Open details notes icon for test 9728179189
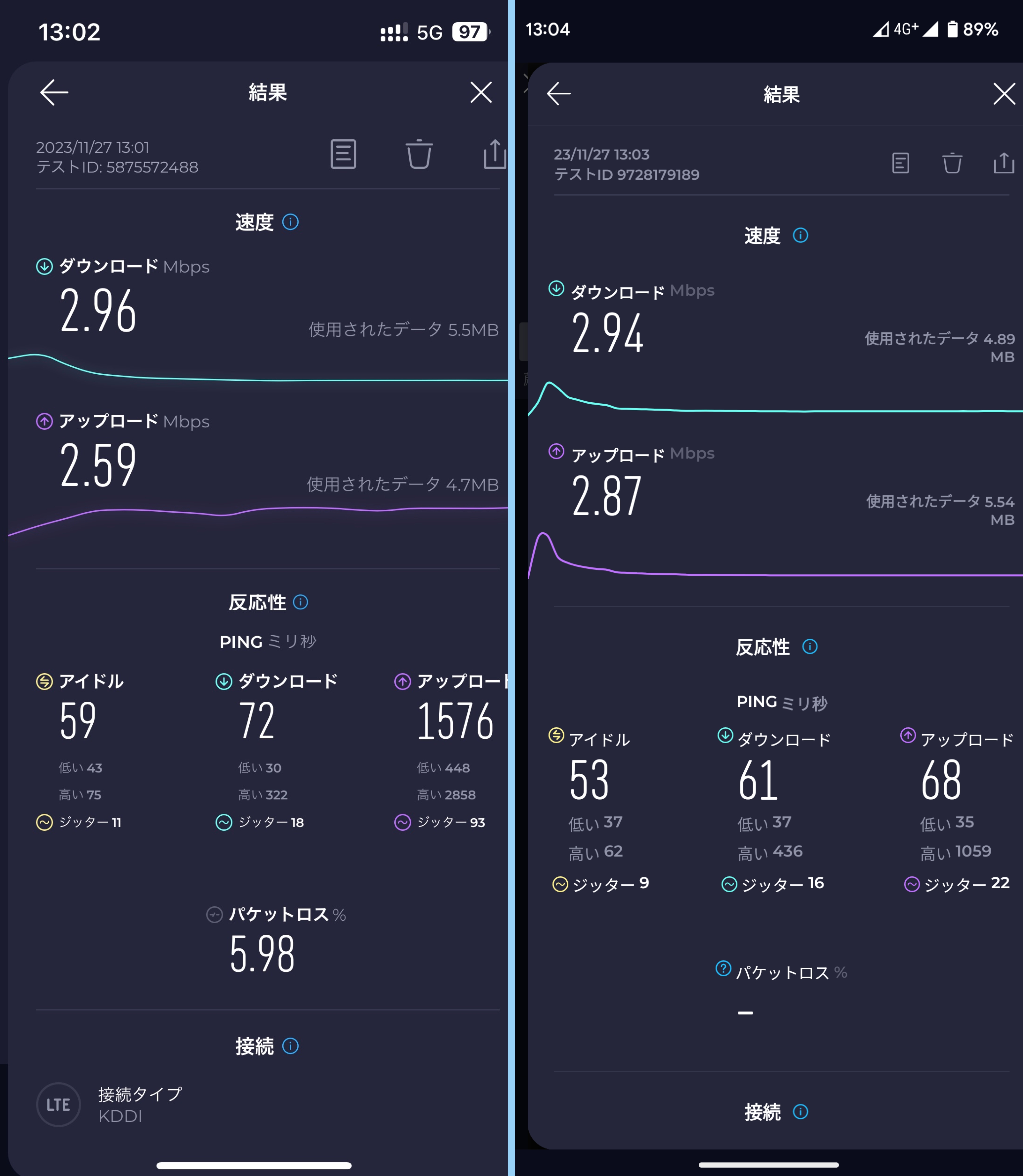Screen dimensions: 1023x1176 [x=900, y=163]
